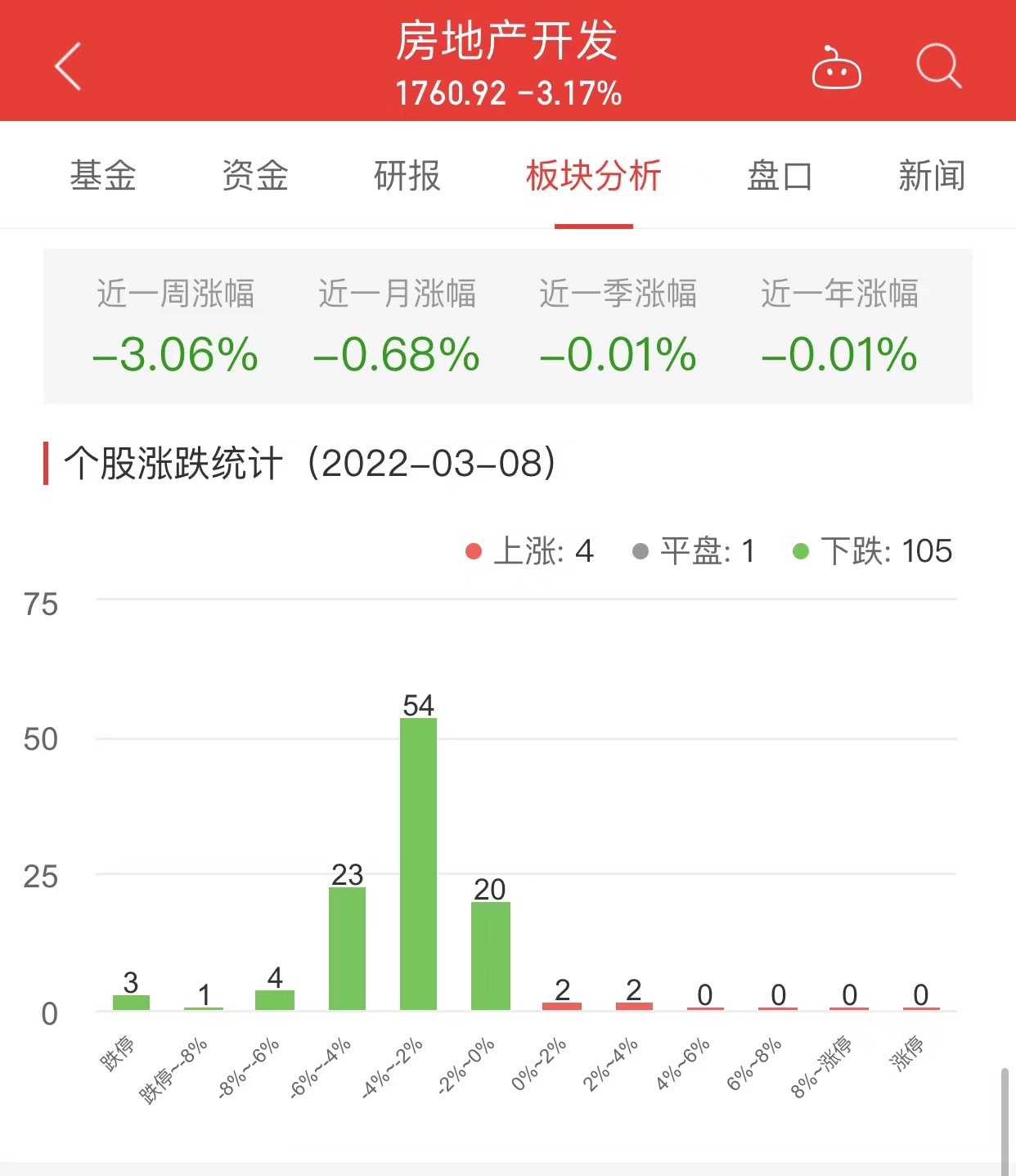Viewport: 1016px width, 1176px height.
Task: Switch to the 基金 tab
Action: (x=103, y=176)
